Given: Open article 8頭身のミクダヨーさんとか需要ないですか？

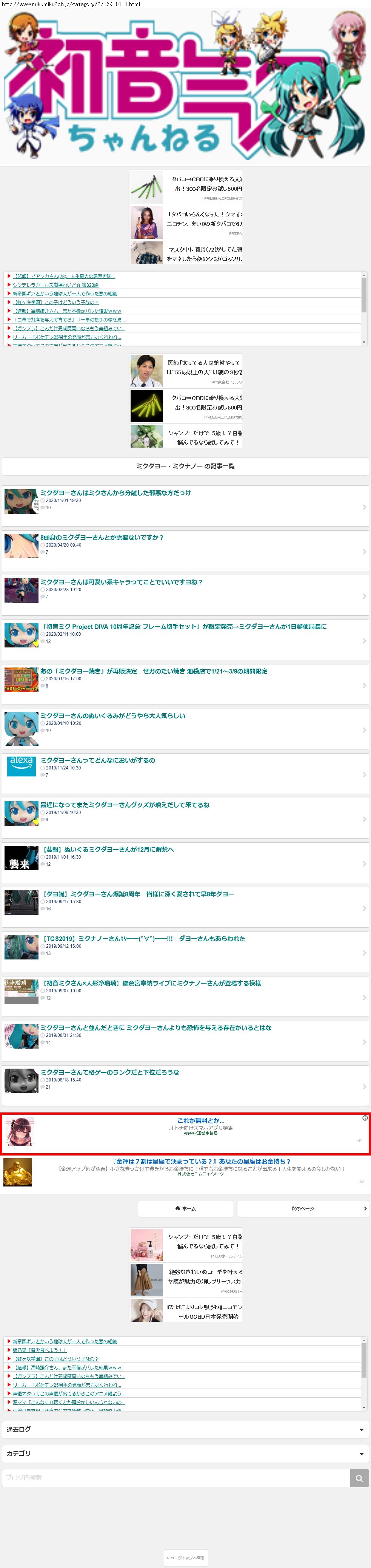Looking at the screenshot, I should pos(102,538).
